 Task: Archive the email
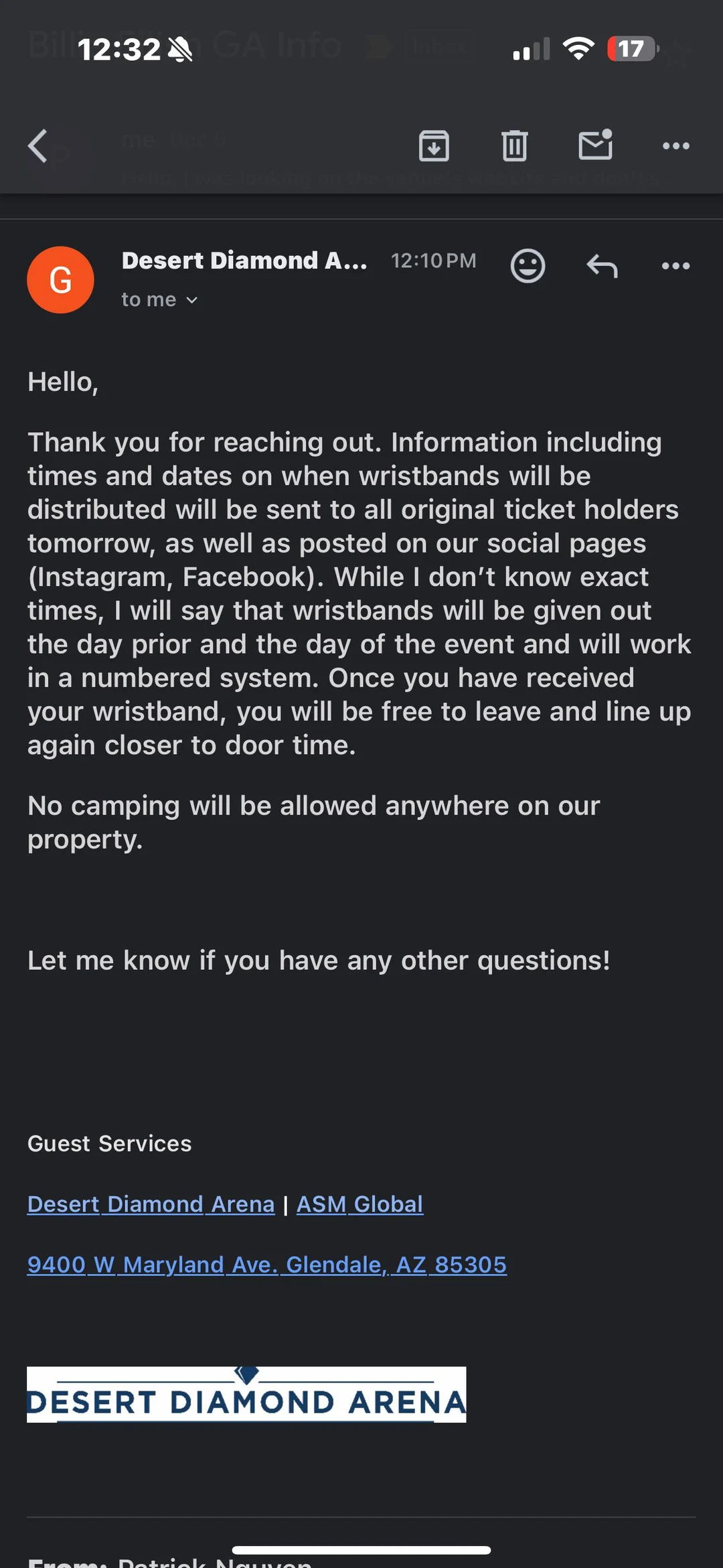(434, 146)
